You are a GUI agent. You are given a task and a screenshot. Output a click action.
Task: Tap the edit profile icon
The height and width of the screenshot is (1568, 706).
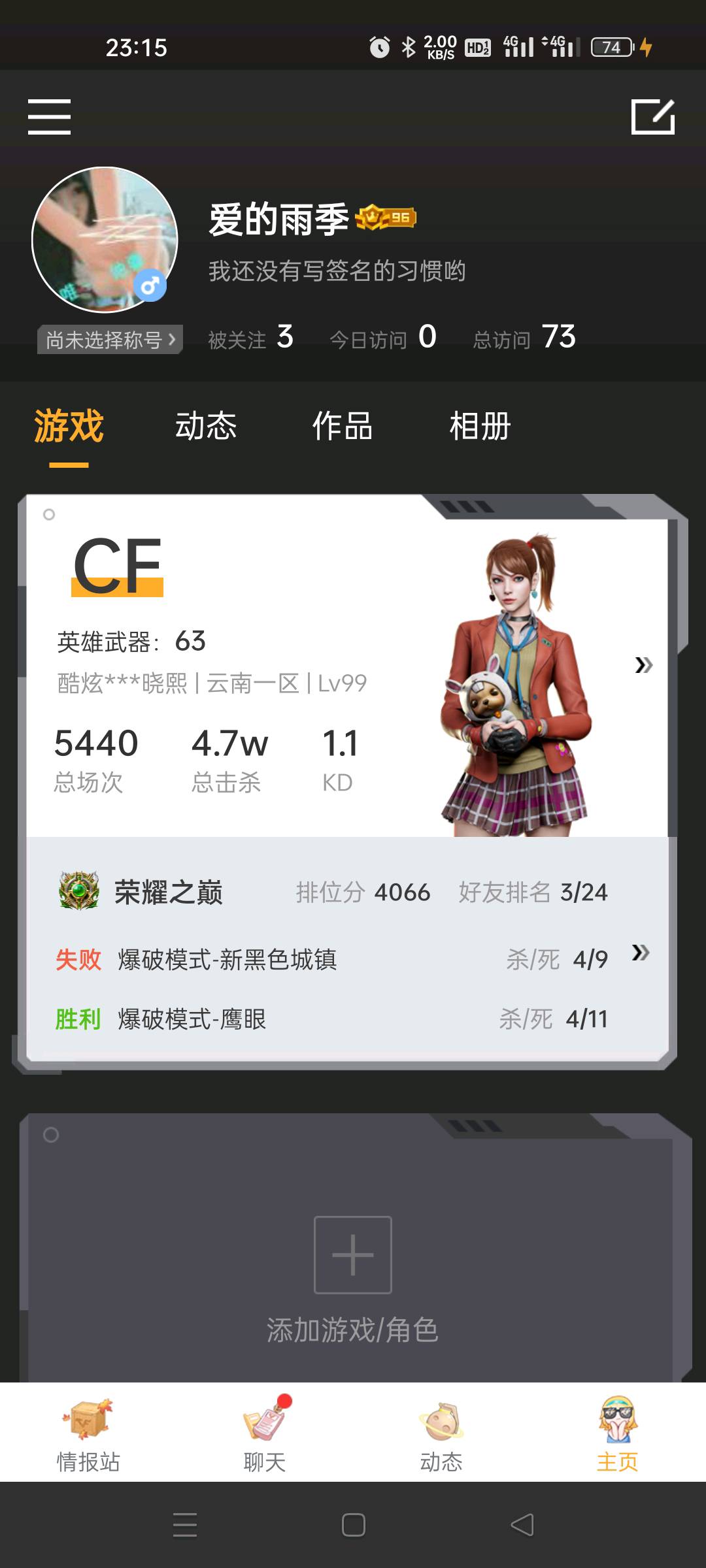(x=652, y=117)
